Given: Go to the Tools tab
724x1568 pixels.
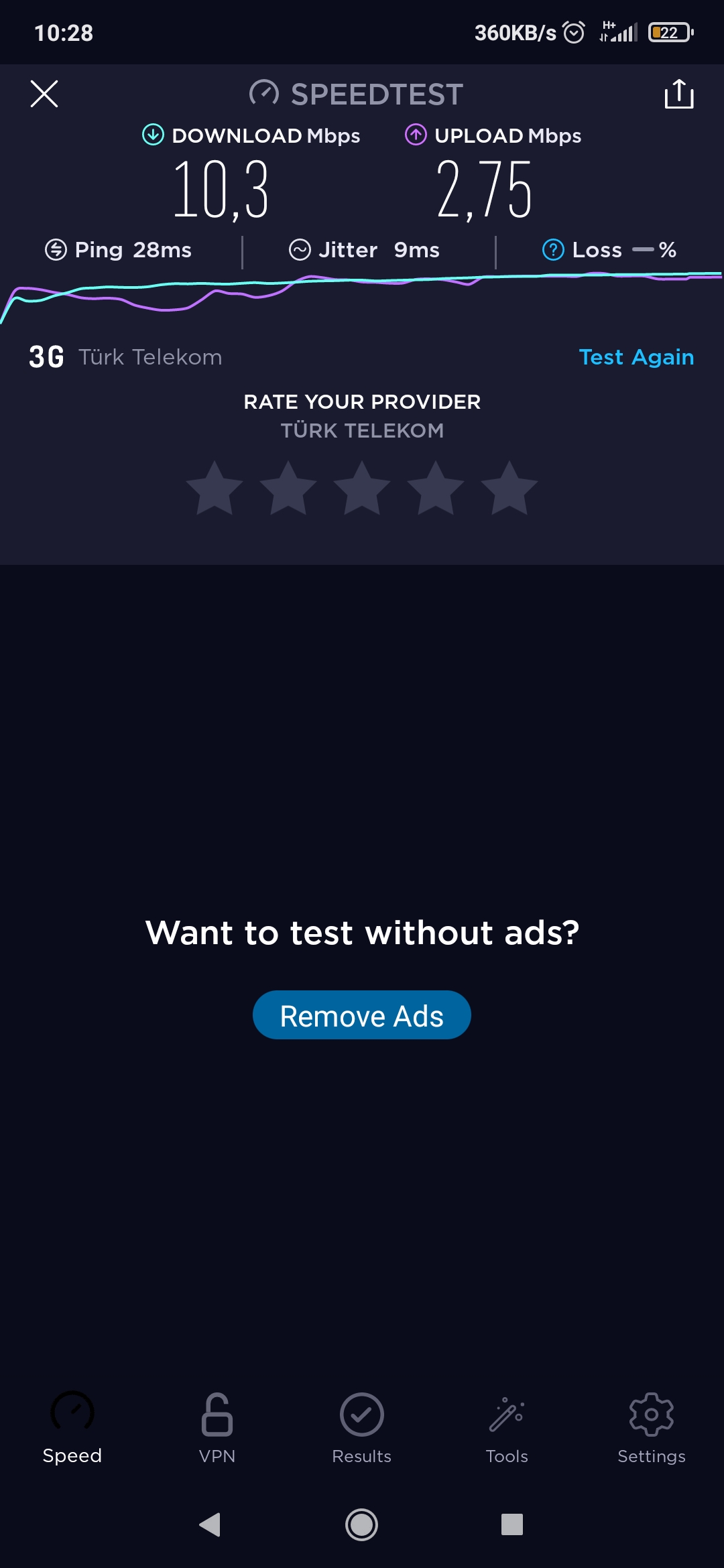Looking at the screenshot, I should [507, 1429].
